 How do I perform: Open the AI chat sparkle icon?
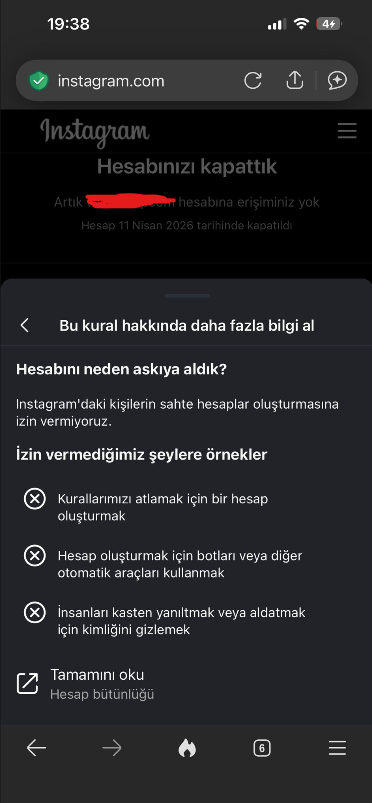coord(337,80)
